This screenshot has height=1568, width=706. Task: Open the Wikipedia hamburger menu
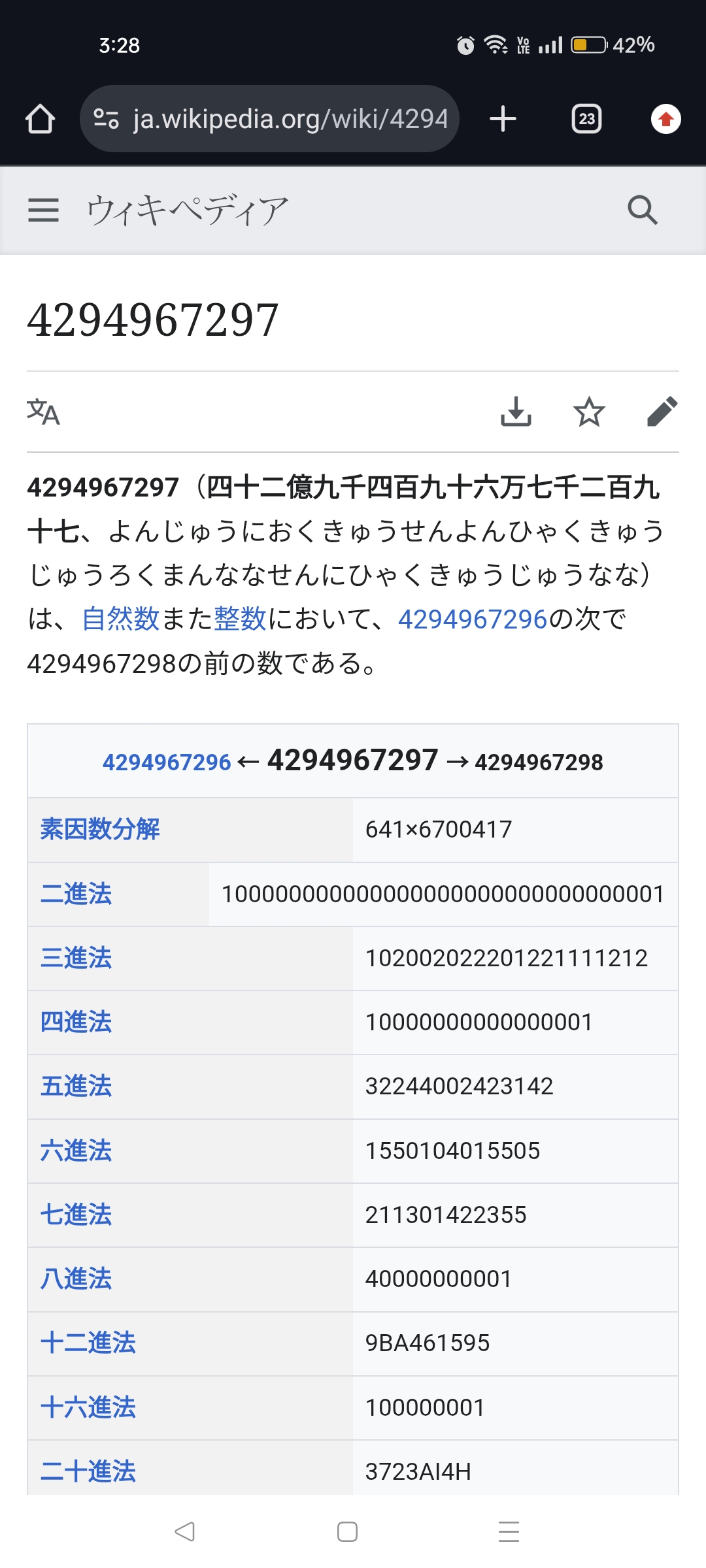43,210
